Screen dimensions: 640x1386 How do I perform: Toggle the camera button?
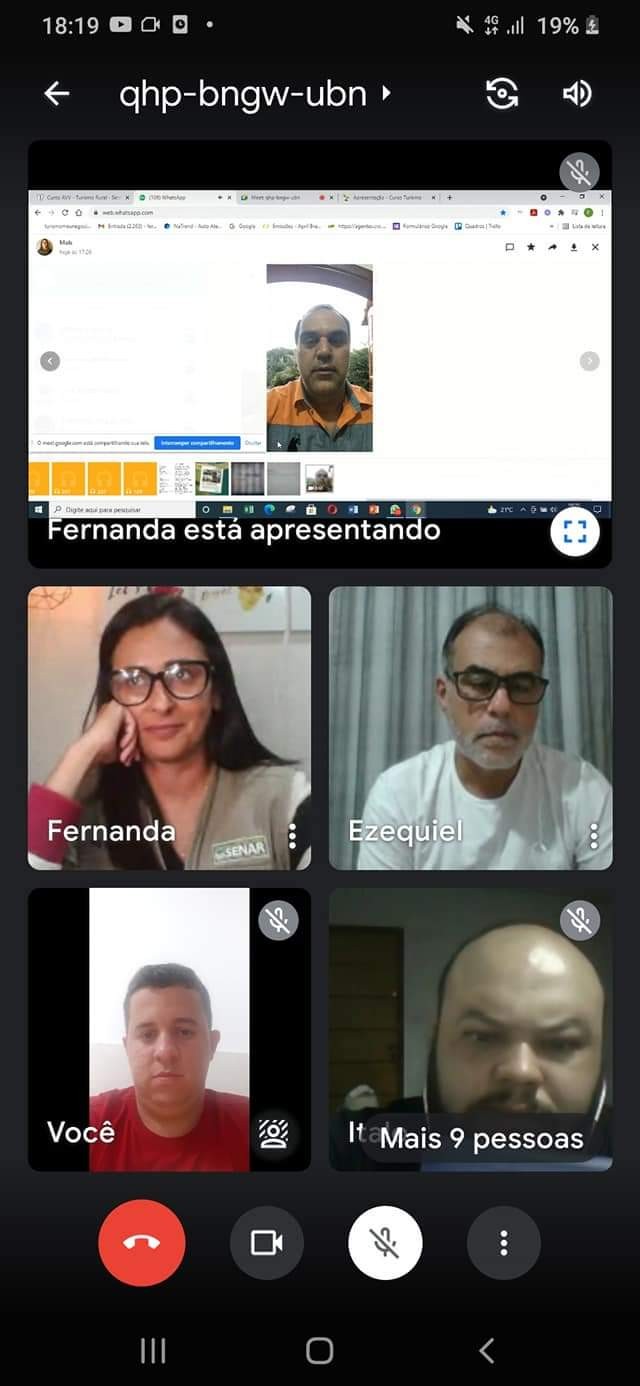click(x=267, y=1242)
